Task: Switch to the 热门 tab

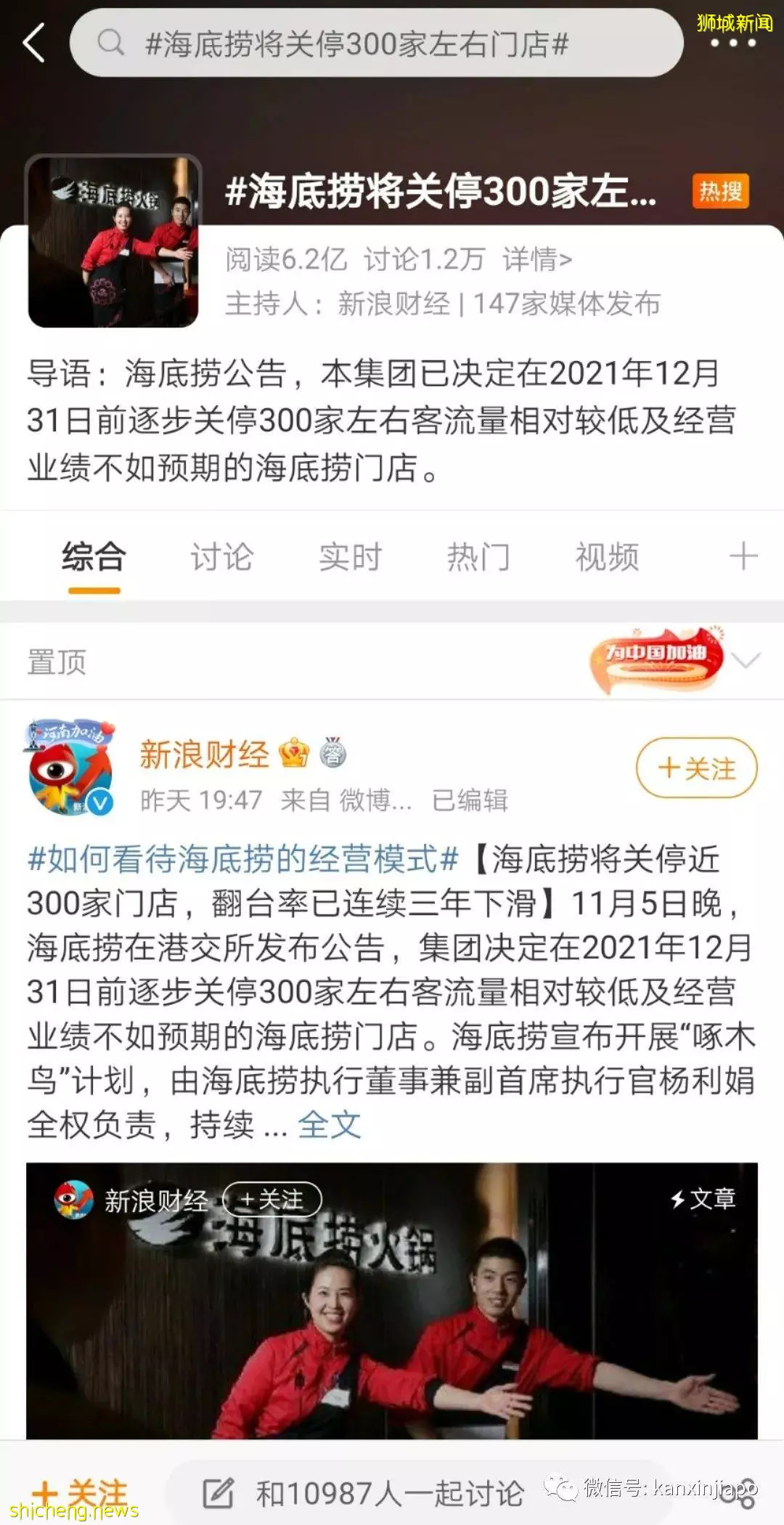Action: (x=478, y=558)
